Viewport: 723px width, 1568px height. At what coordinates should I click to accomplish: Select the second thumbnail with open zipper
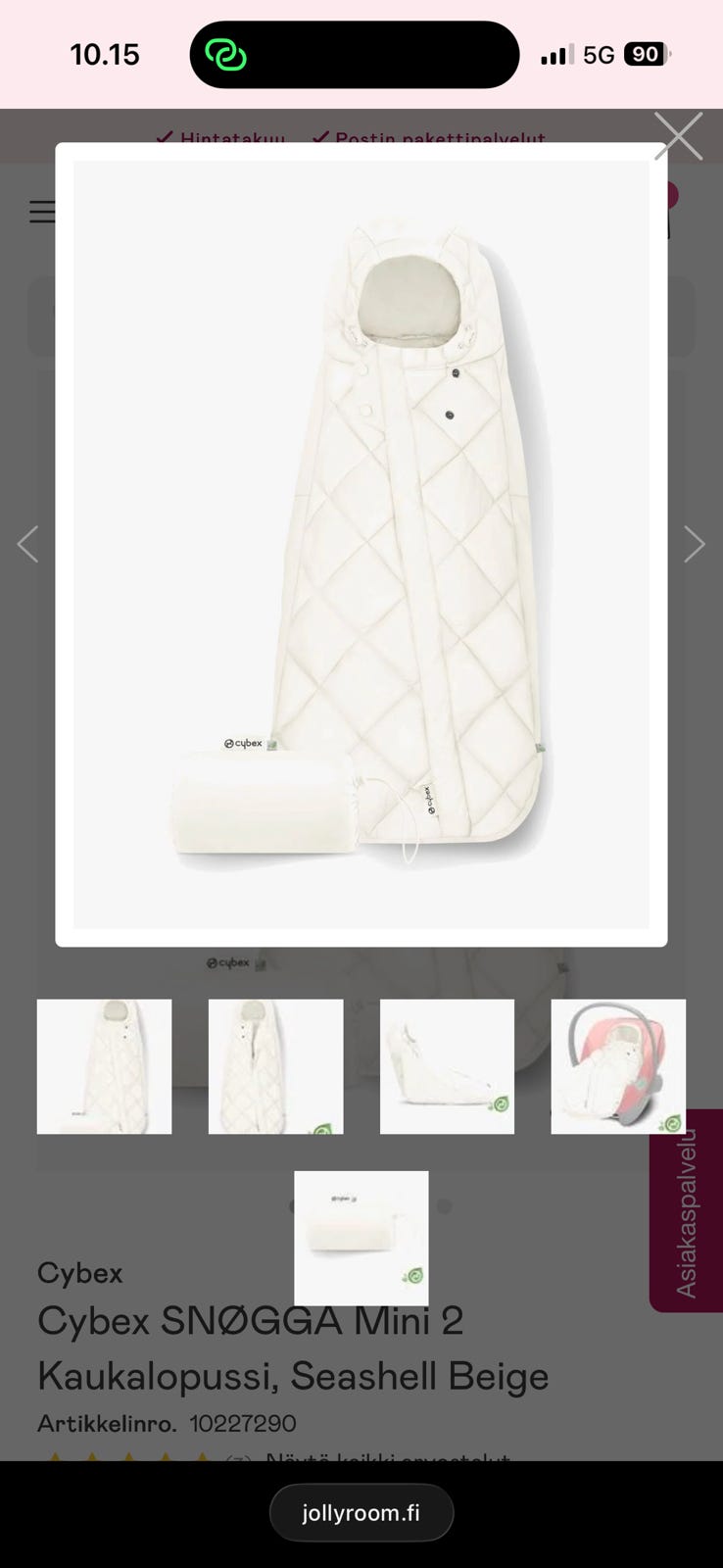pyautogui.click(x=275, y=1066)
